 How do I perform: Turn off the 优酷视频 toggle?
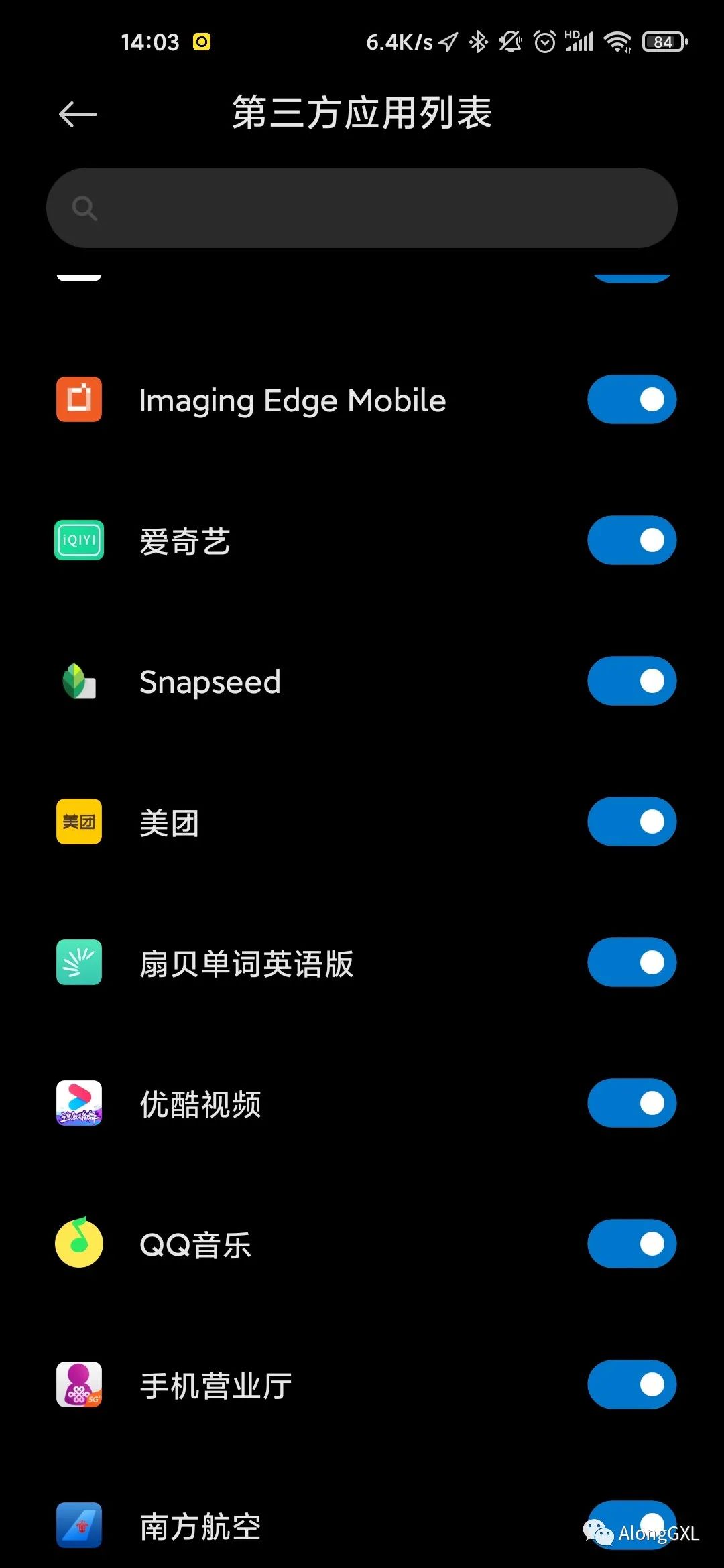pos(631,1103)
